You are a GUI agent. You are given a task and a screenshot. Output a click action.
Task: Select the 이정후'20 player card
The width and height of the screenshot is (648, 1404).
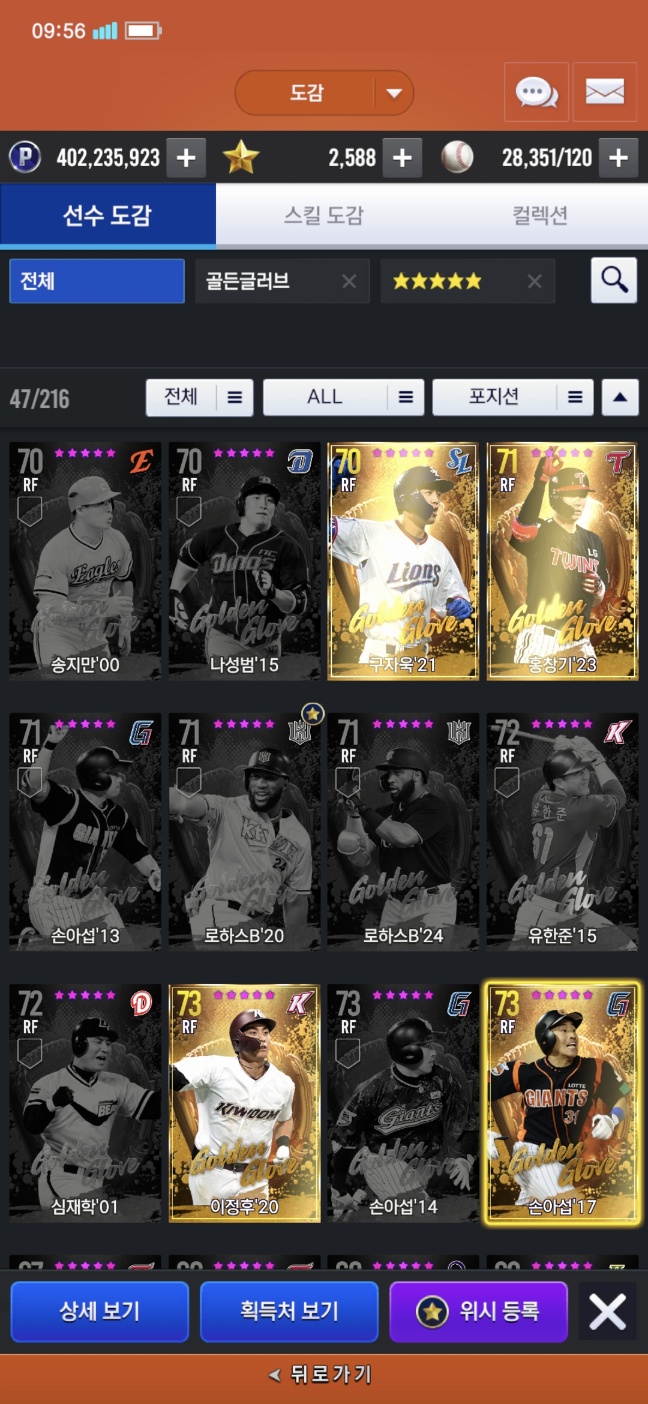(244, 1102)
